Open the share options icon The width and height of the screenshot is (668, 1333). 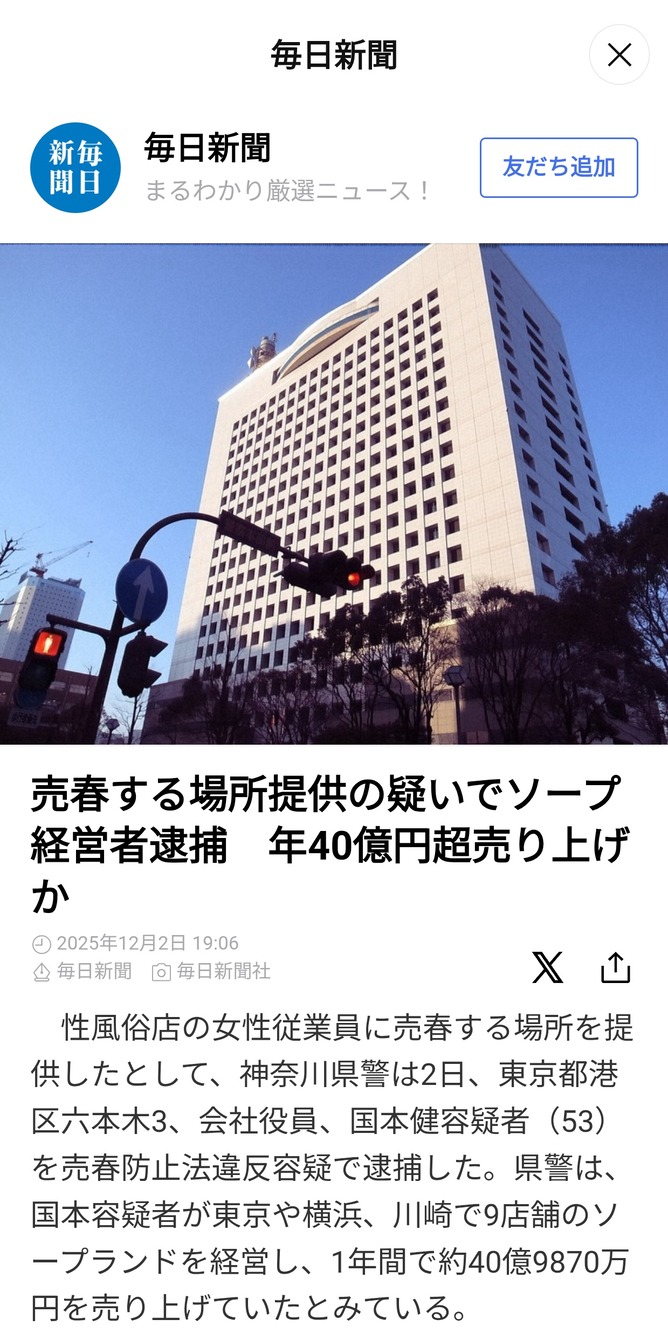coord(615,967)
